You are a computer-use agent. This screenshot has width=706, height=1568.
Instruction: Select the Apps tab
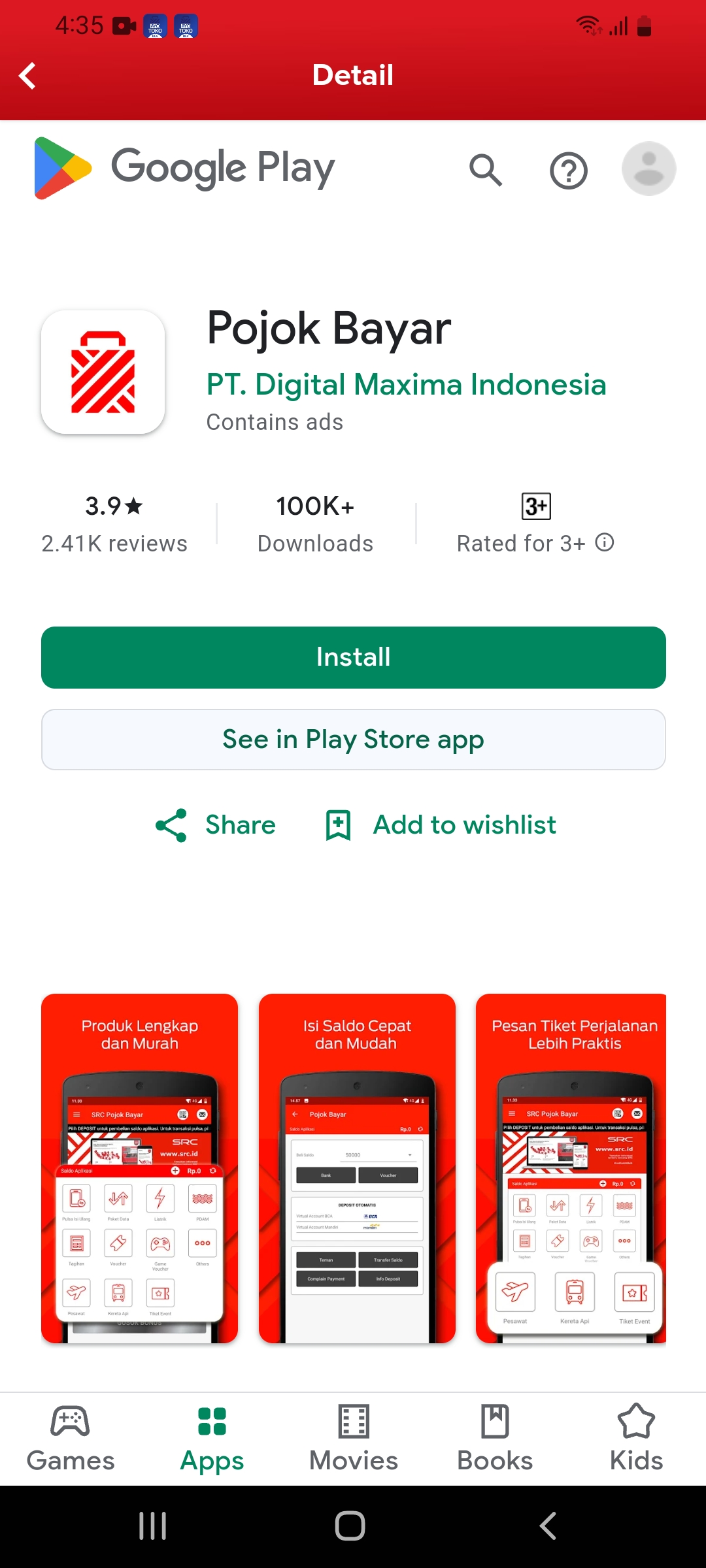pos(212,1439)
